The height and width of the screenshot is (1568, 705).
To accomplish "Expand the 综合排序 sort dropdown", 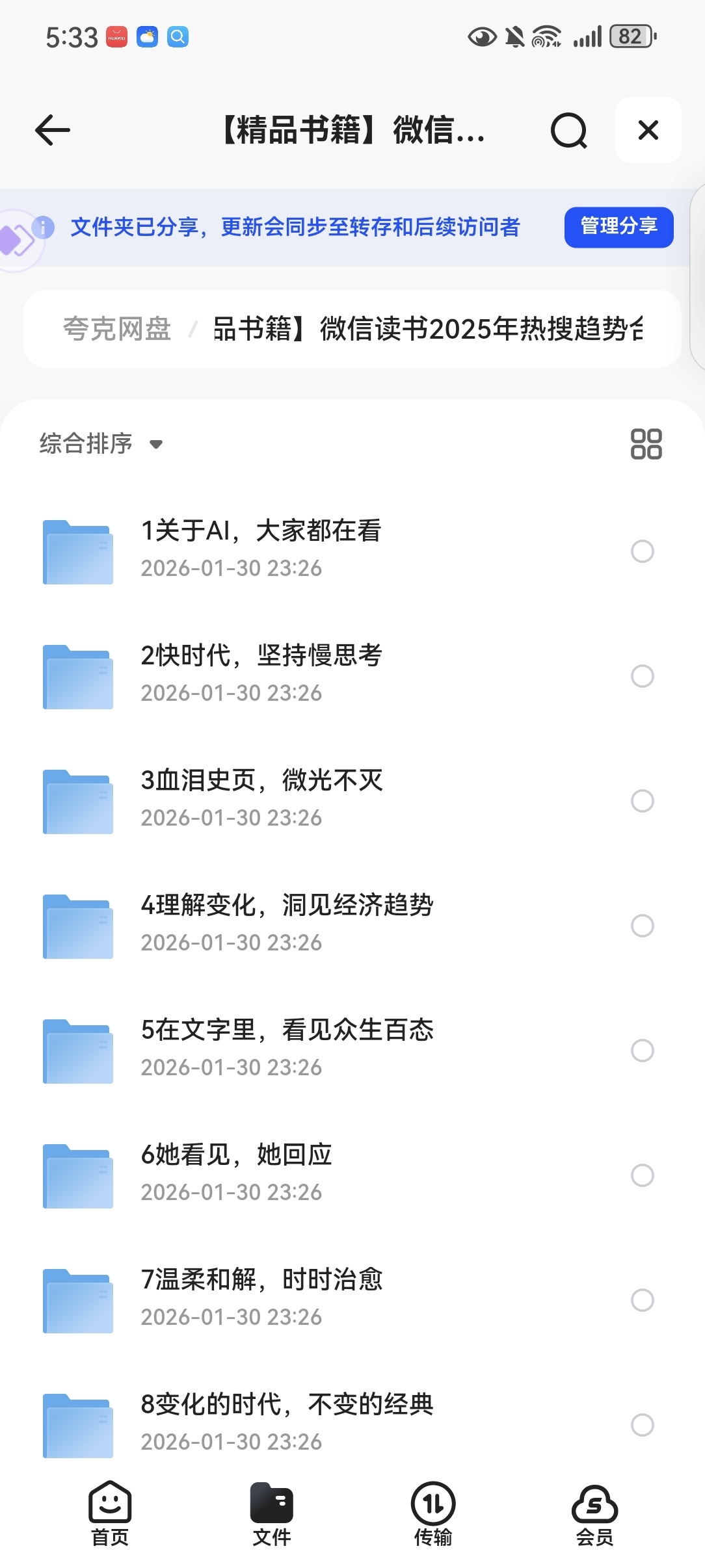I will [101, 444].
